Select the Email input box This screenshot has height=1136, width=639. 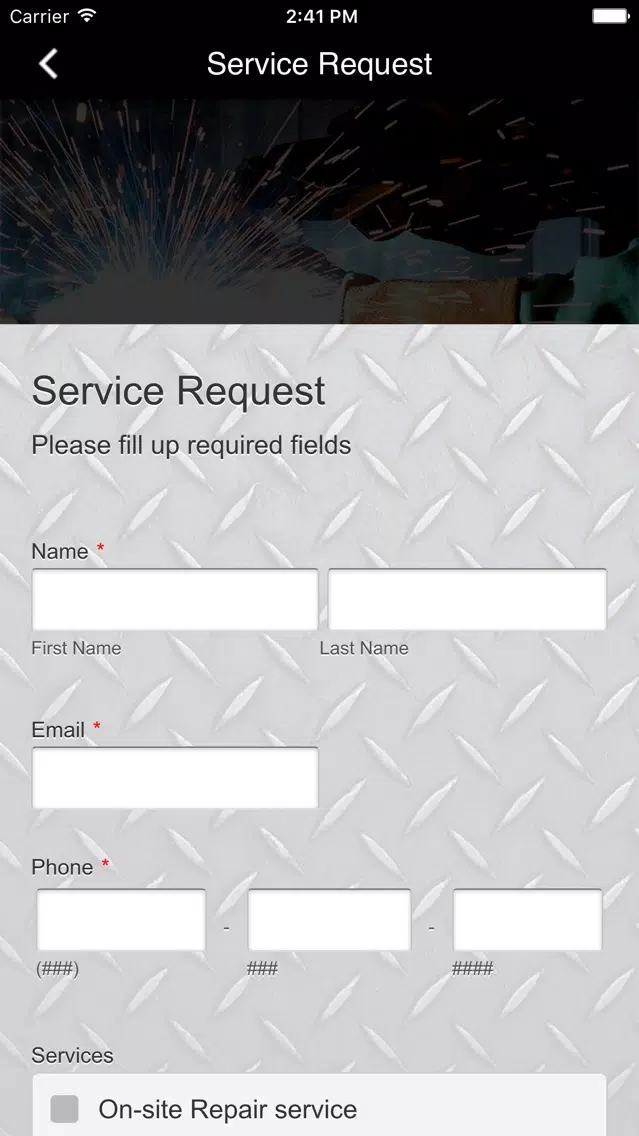[x=175, y=777]
